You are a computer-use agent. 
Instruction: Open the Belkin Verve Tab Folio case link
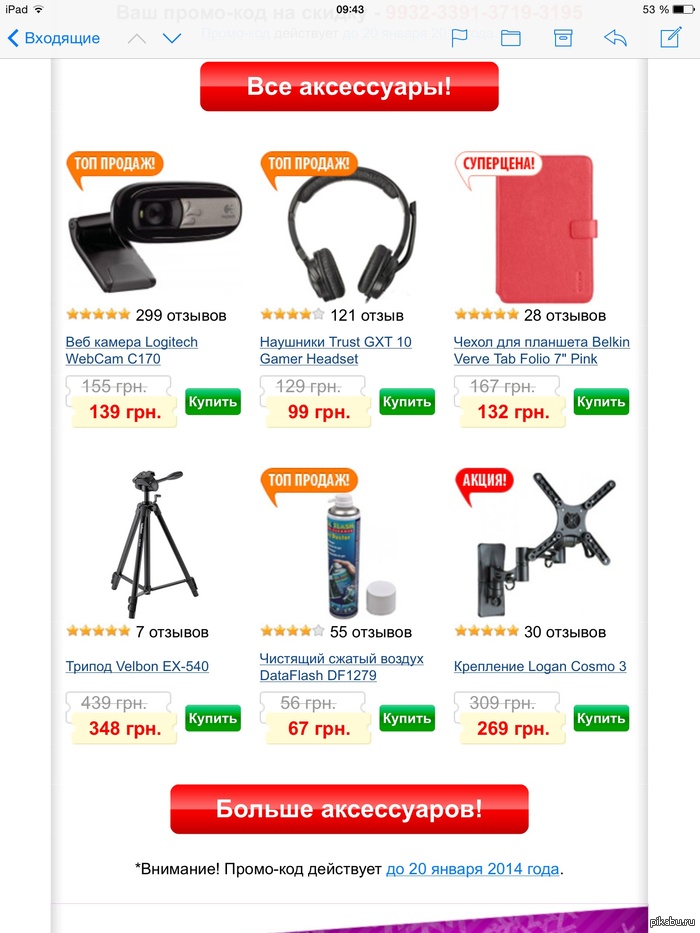coord(541,350)
